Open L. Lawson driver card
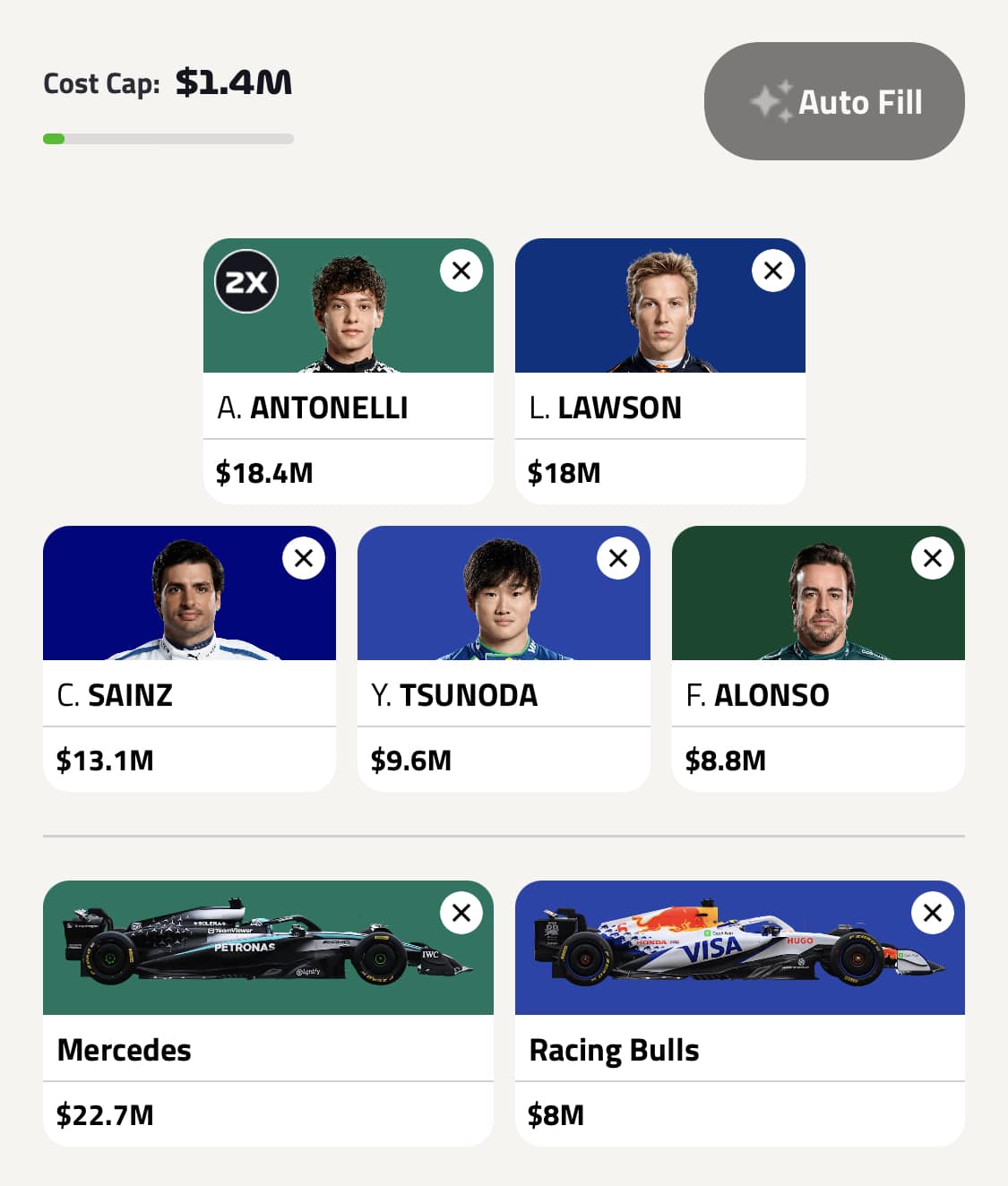1008x1186 pixels. coord(659,408)
